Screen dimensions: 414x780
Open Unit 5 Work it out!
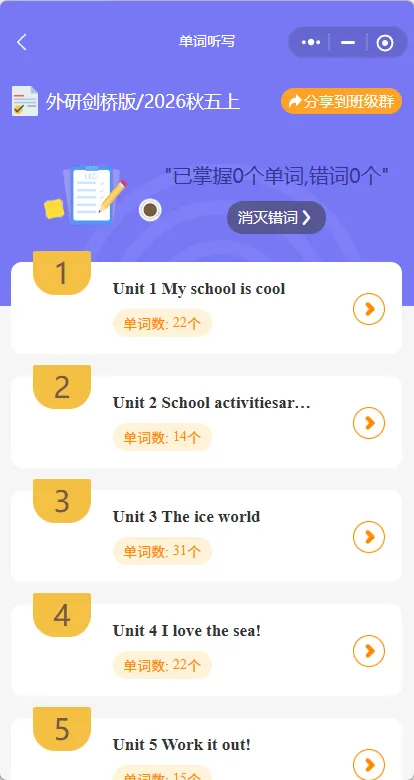pyautogui.click(x=207, y=749)
